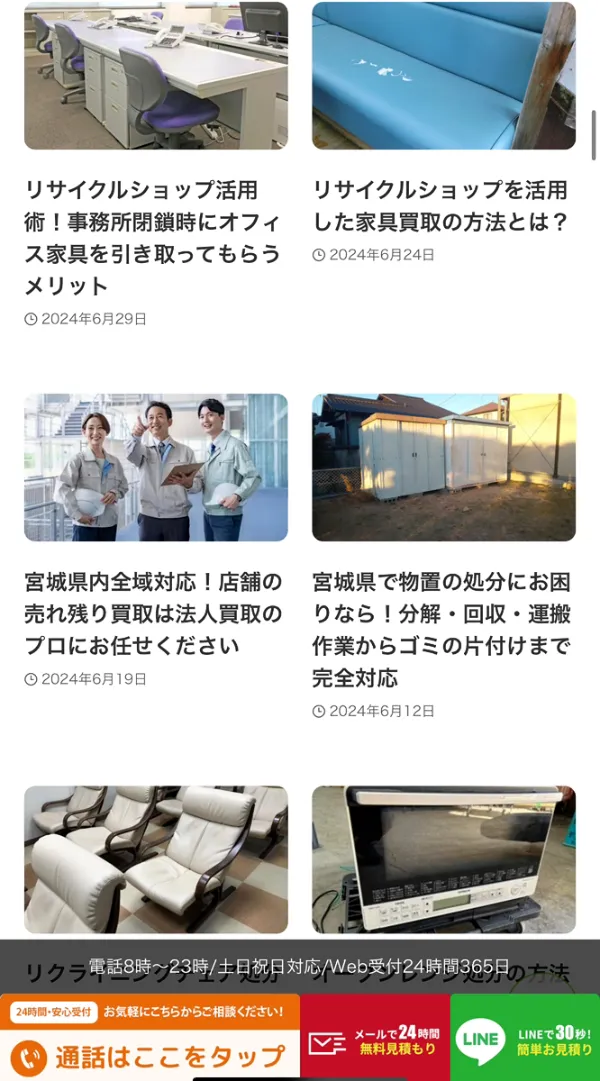600x1081 pixels.
Task: Open the microwave oven disposal article
Action: tap(443, 860)
